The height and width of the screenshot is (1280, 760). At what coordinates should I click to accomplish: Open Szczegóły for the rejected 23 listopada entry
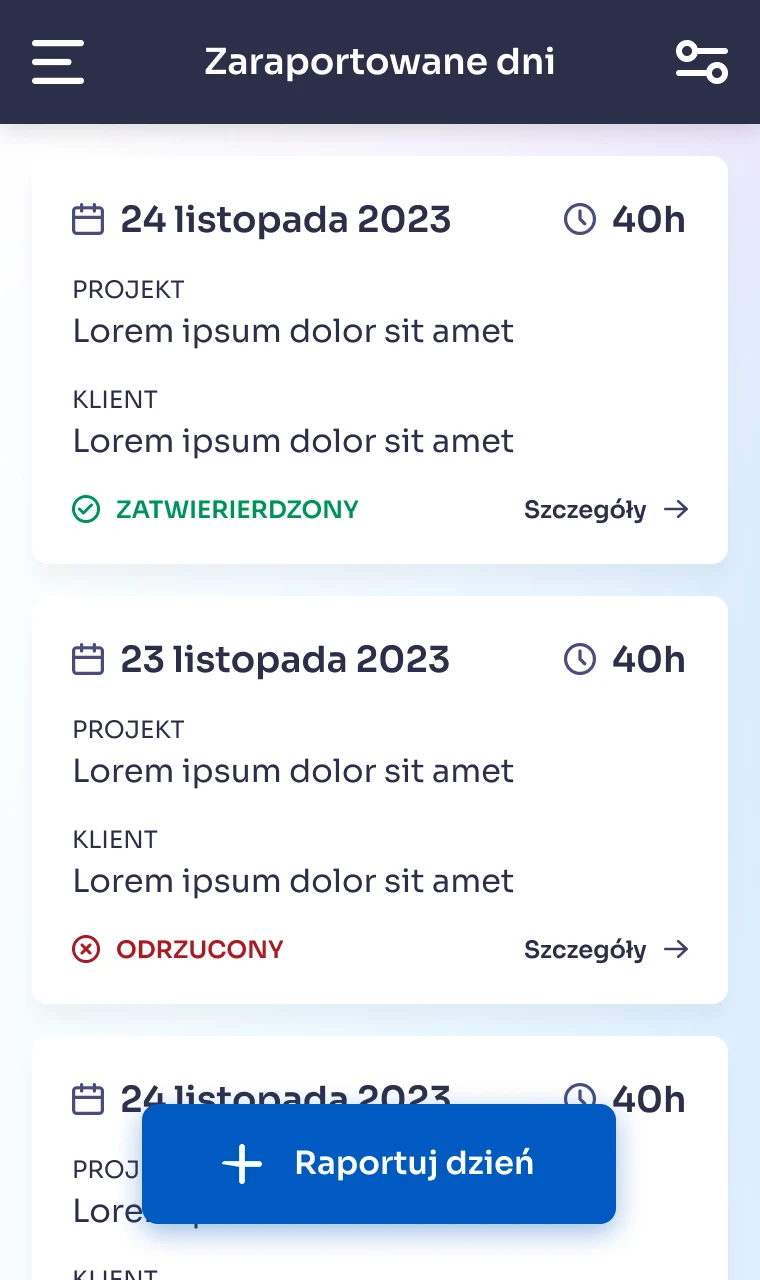click(x=586, y=949)
